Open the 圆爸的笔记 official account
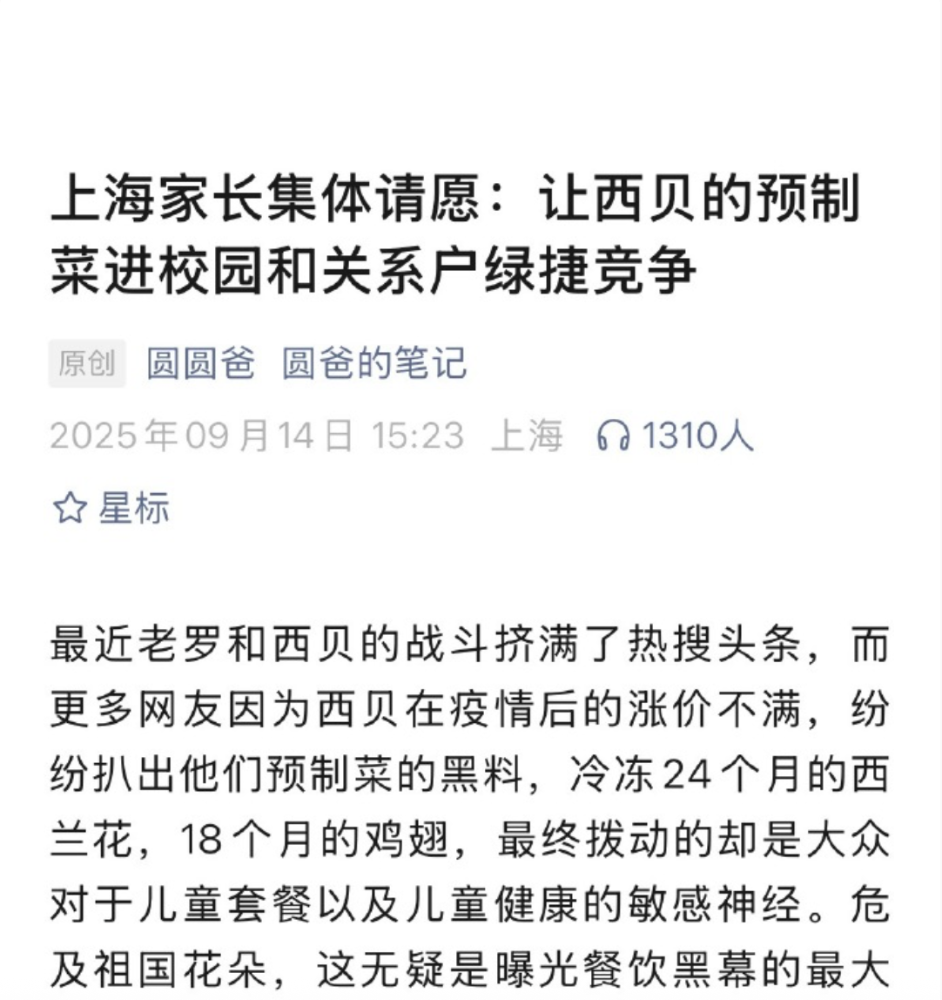Viewport: 942px width, 1000px height. [x=374, y=363]
